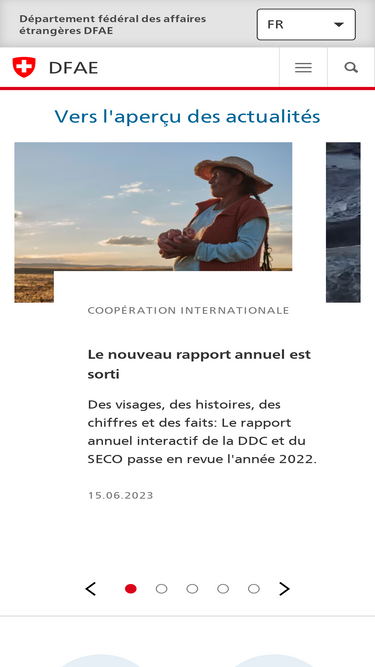Jump to the third carousel slide dot
The width and height of the screenshot is (375, 667).
[192, 589]
